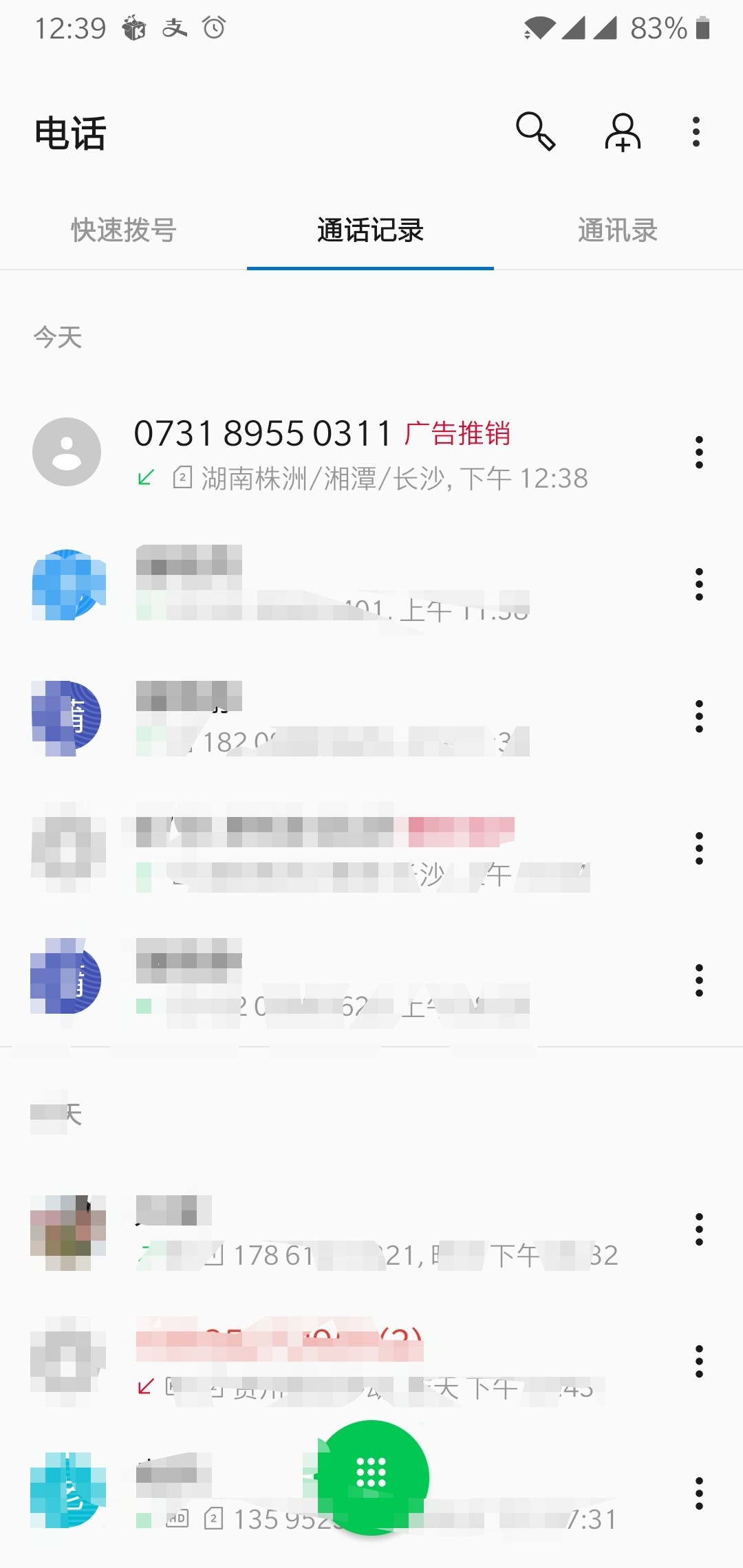Open call entry 0731 8955 0311
Image resolution: width=743 pixels, height=1568 pixels.
[358, 453]
